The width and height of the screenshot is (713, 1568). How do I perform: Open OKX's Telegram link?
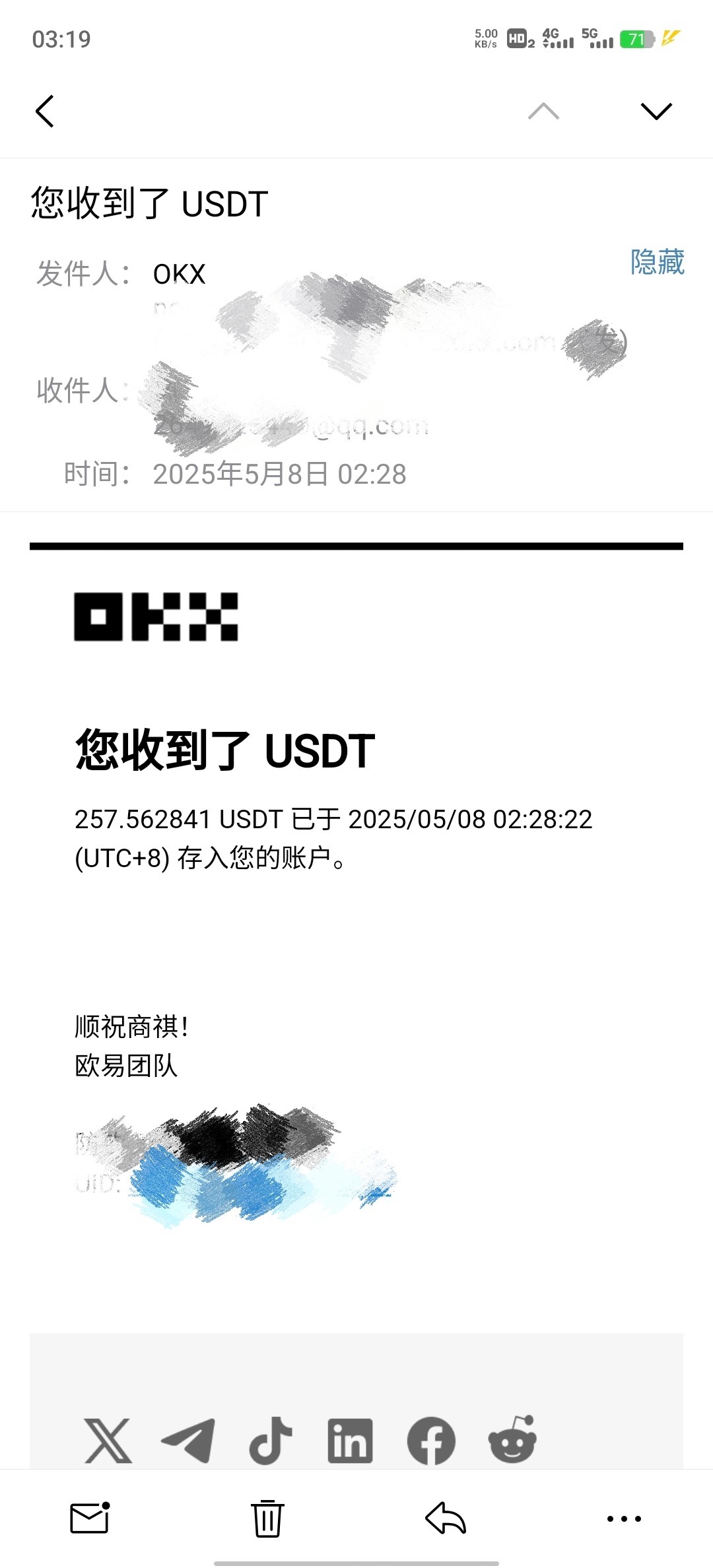(189, 1440)
